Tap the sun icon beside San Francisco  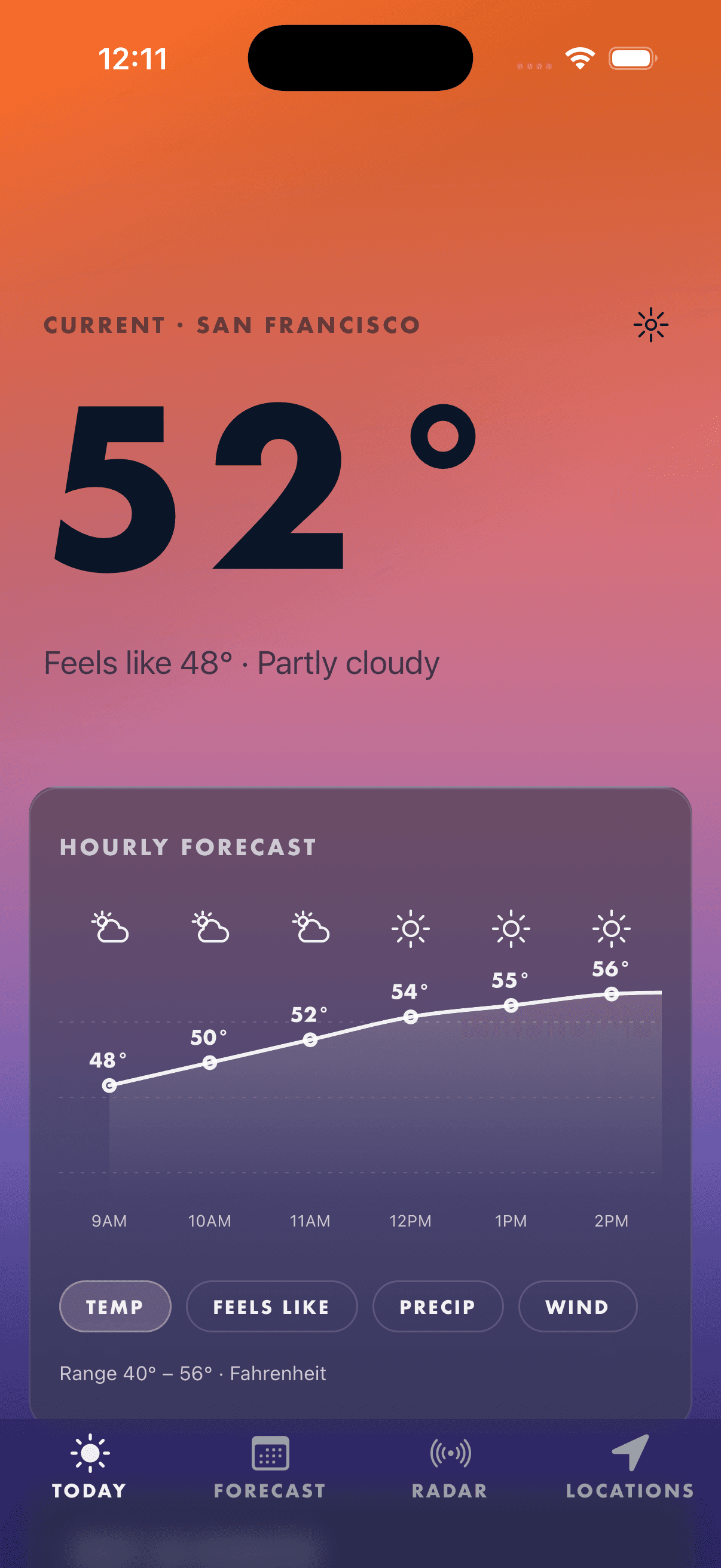(650, 325)
